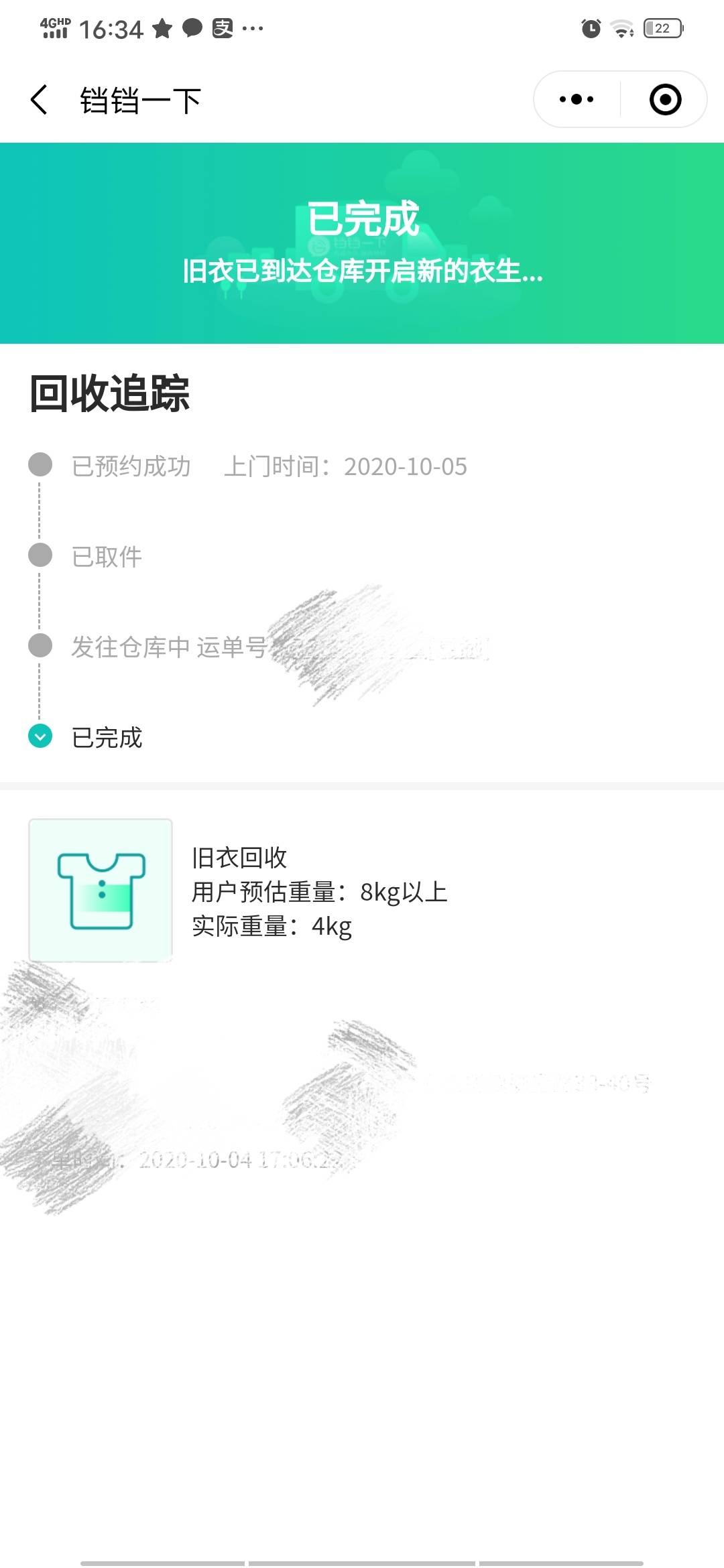Open the mini program more-options menu
The image size is (724, 1568).
(577, 100)
